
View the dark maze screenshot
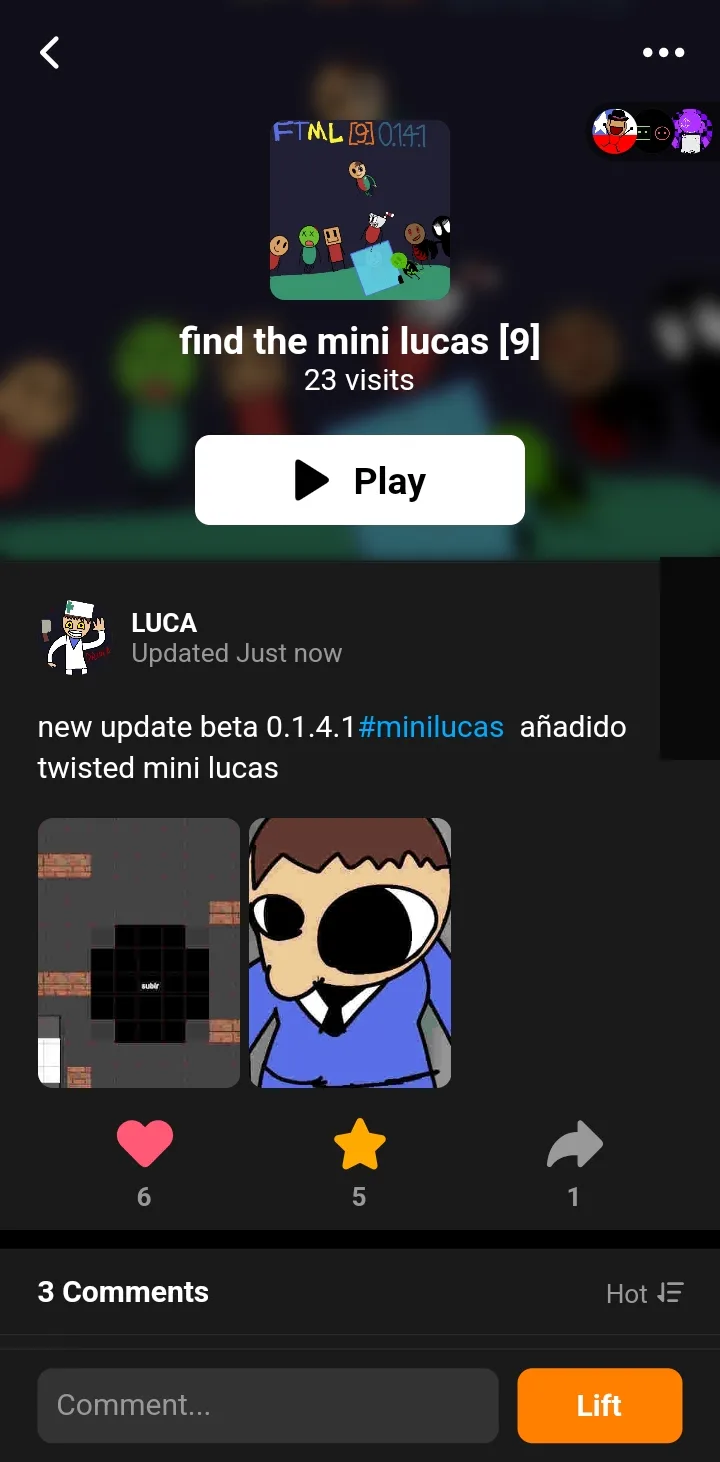tap(139, 952)
